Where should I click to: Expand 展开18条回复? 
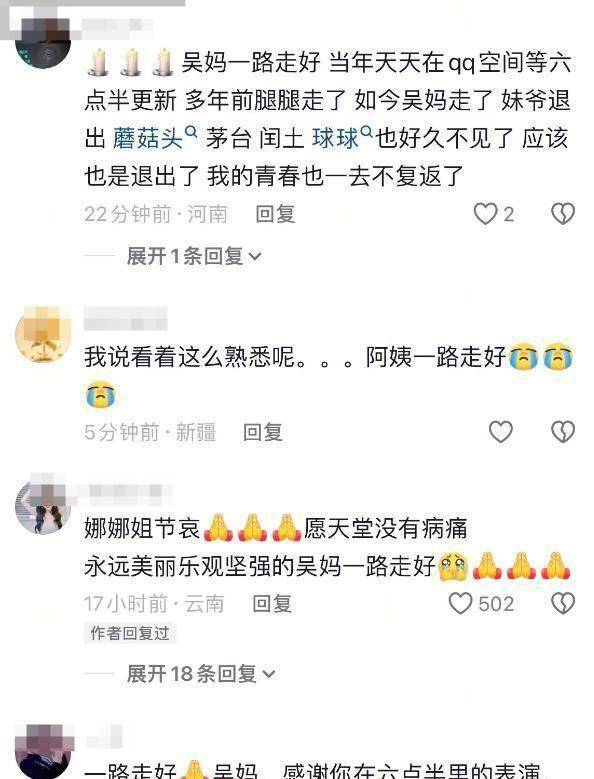coord(201,674)
